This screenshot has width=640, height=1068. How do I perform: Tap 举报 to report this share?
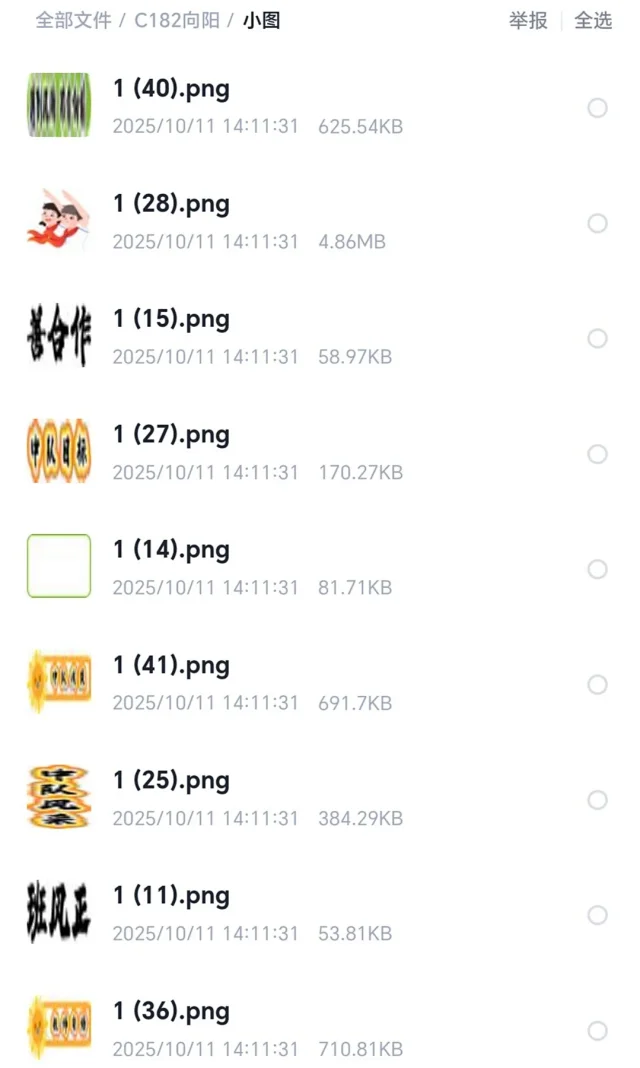528,20
